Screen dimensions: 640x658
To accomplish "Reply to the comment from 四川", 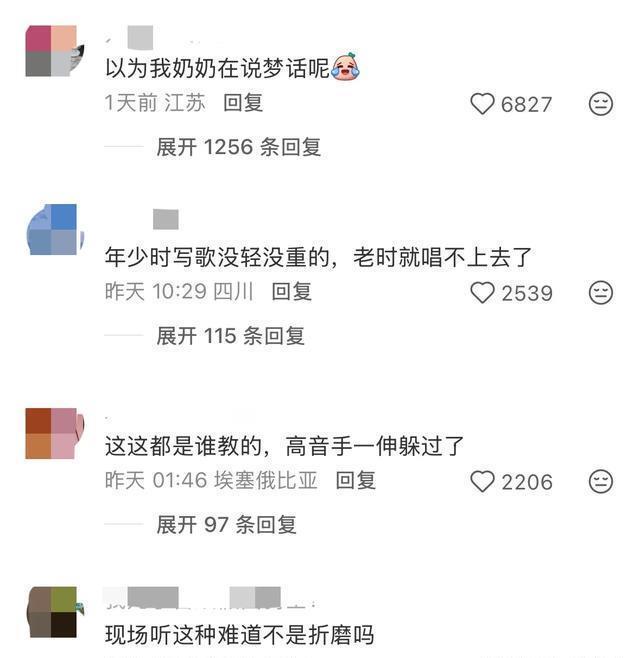I will point(292,292).
